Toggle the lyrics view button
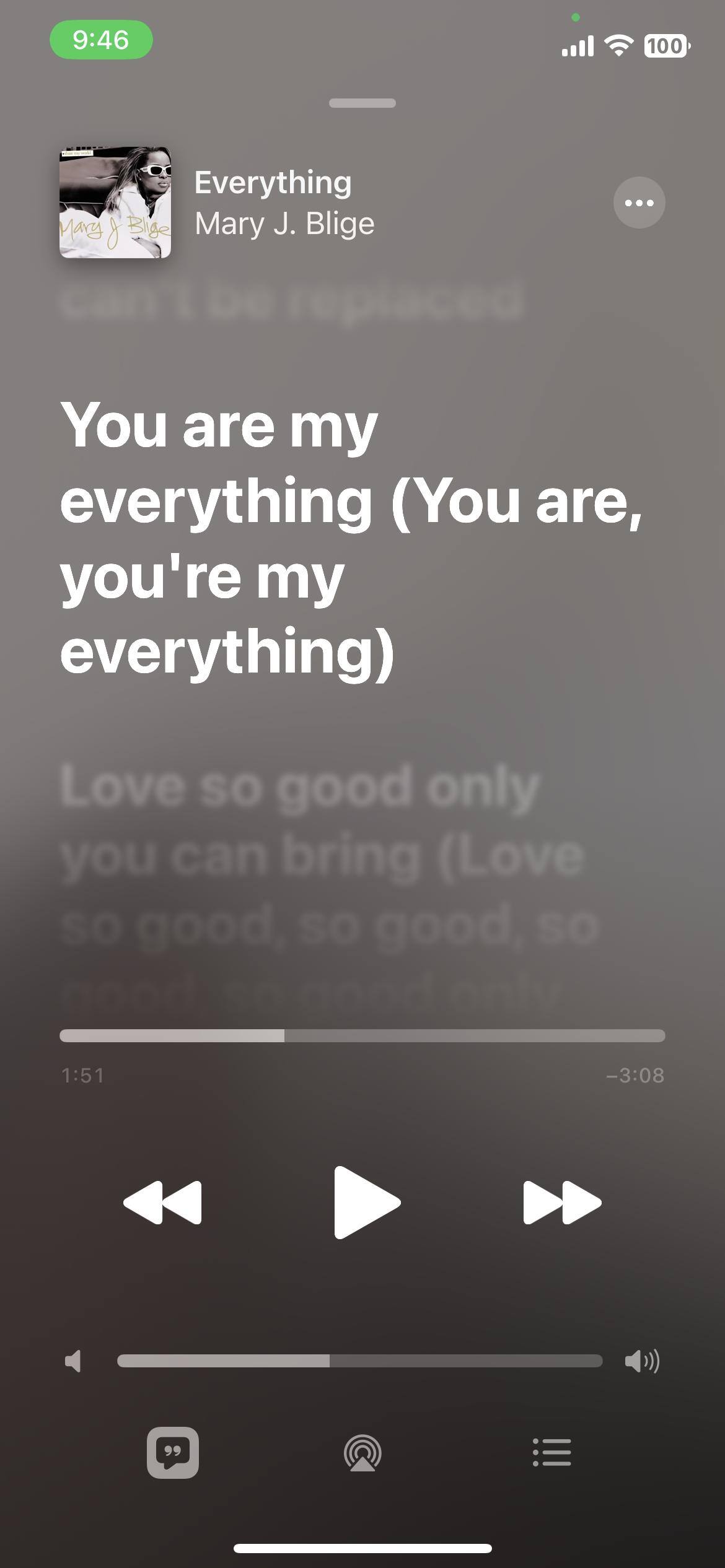 [x=173, y=1452]
